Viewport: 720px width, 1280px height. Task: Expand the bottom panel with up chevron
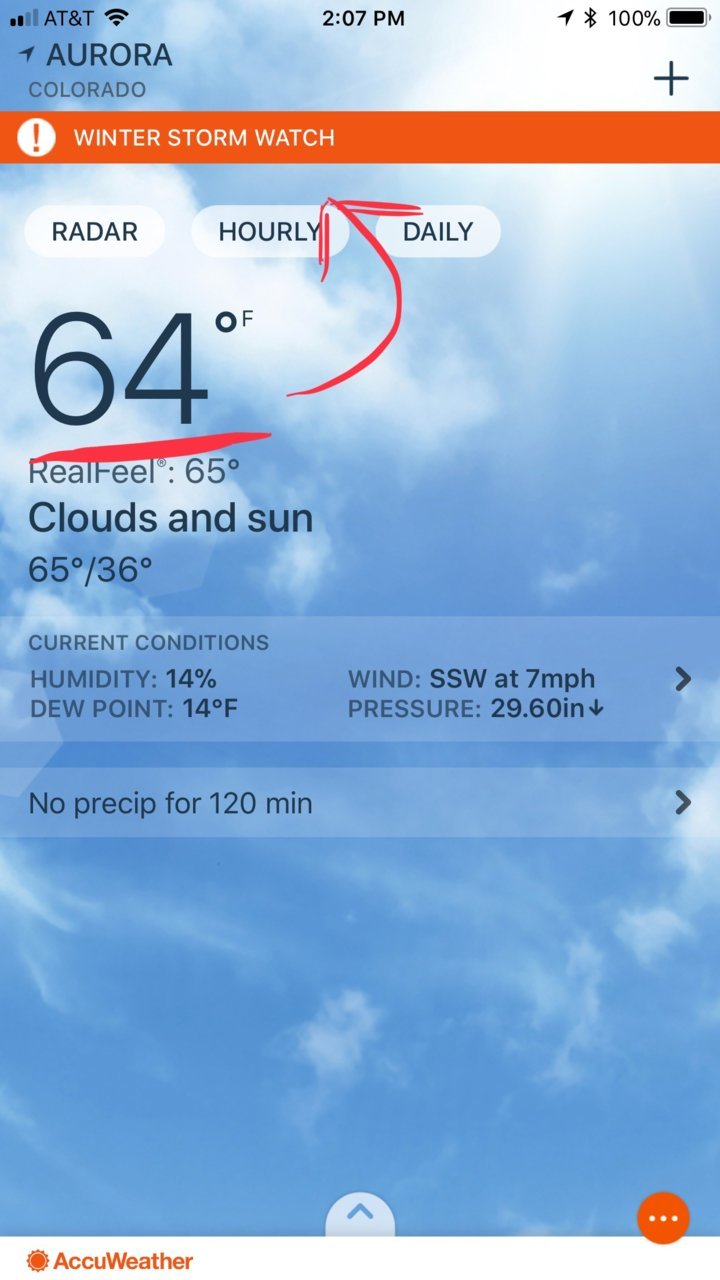(x=360, y=1213)
